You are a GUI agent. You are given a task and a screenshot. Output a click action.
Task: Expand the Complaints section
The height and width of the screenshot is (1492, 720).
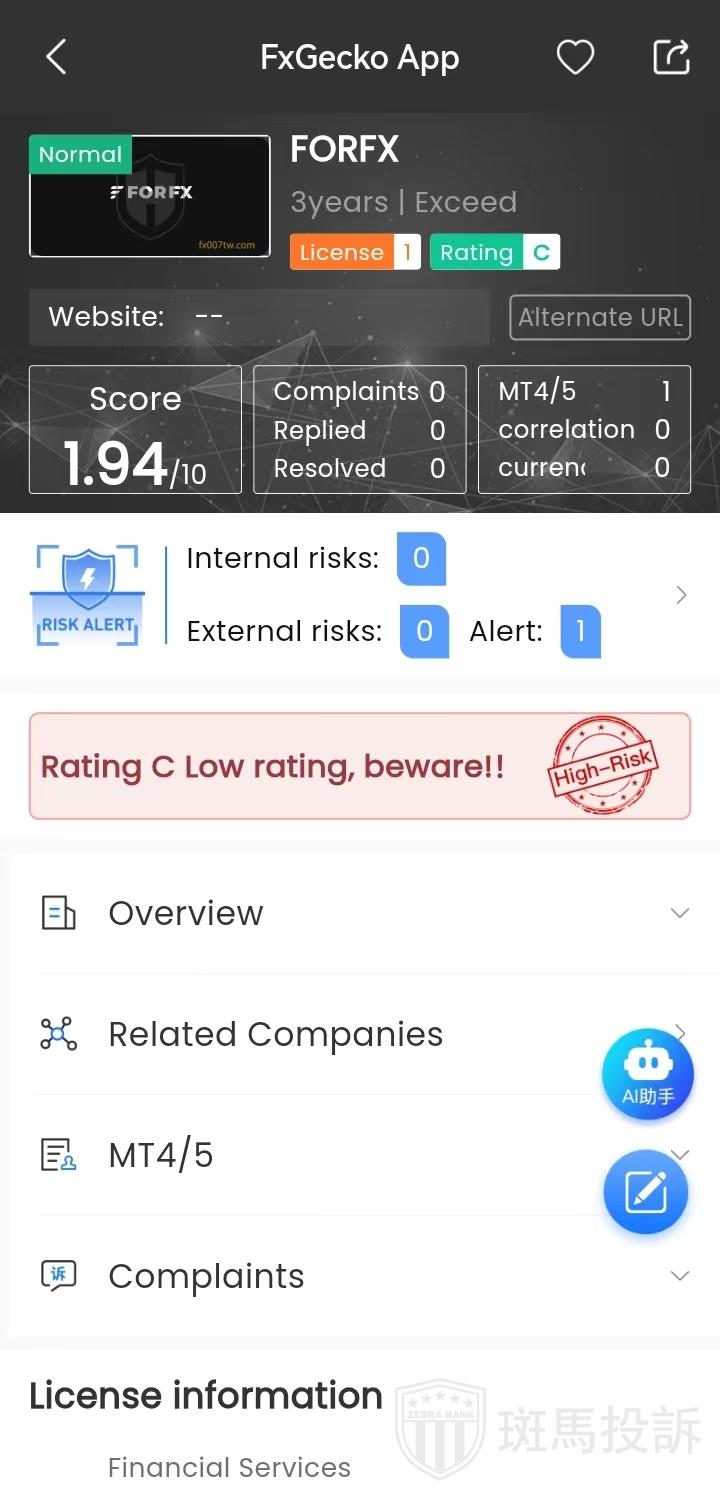(360, 1276)
